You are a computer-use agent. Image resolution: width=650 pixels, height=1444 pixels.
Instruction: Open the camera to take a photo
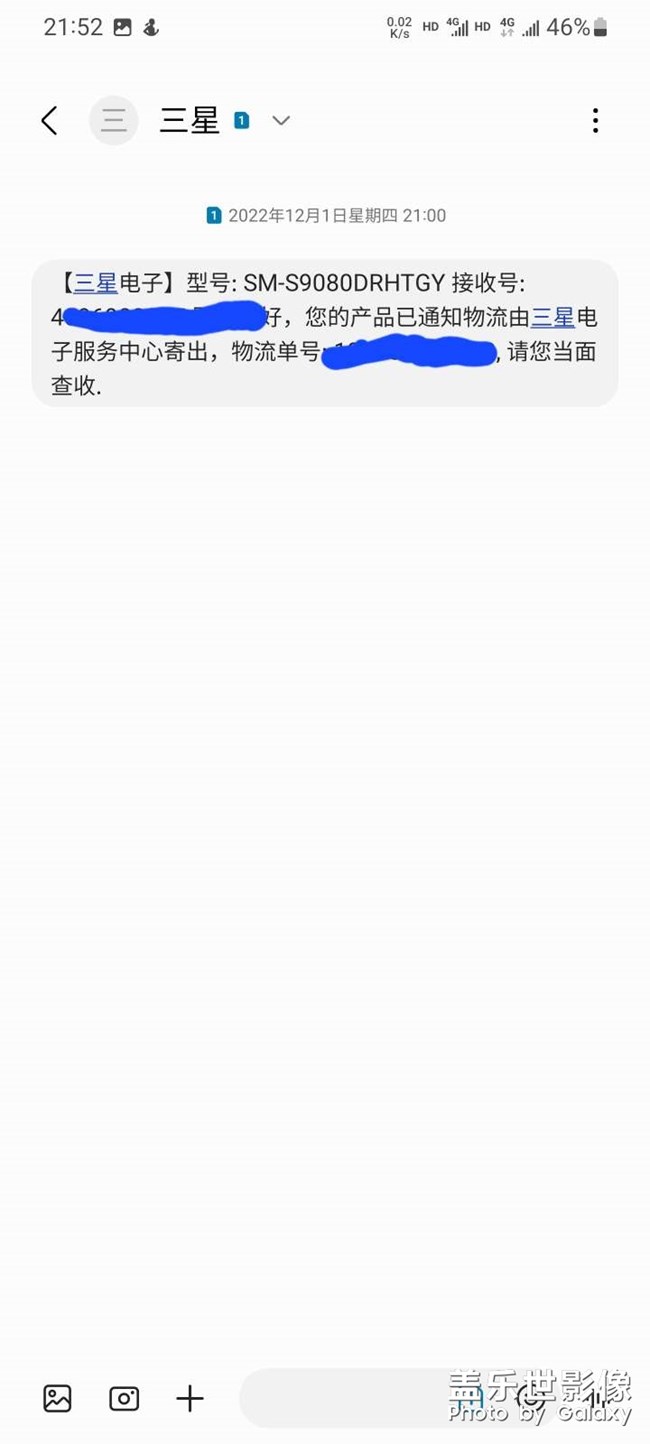tap(124, 1398)
